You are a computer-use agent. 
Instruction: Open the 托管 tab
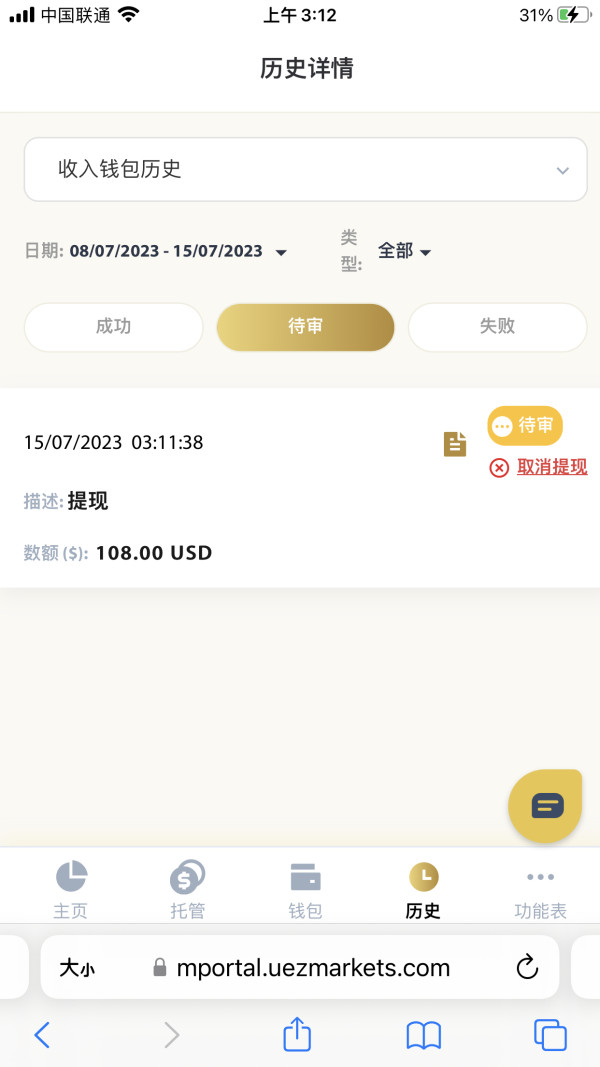coord(187,889)
